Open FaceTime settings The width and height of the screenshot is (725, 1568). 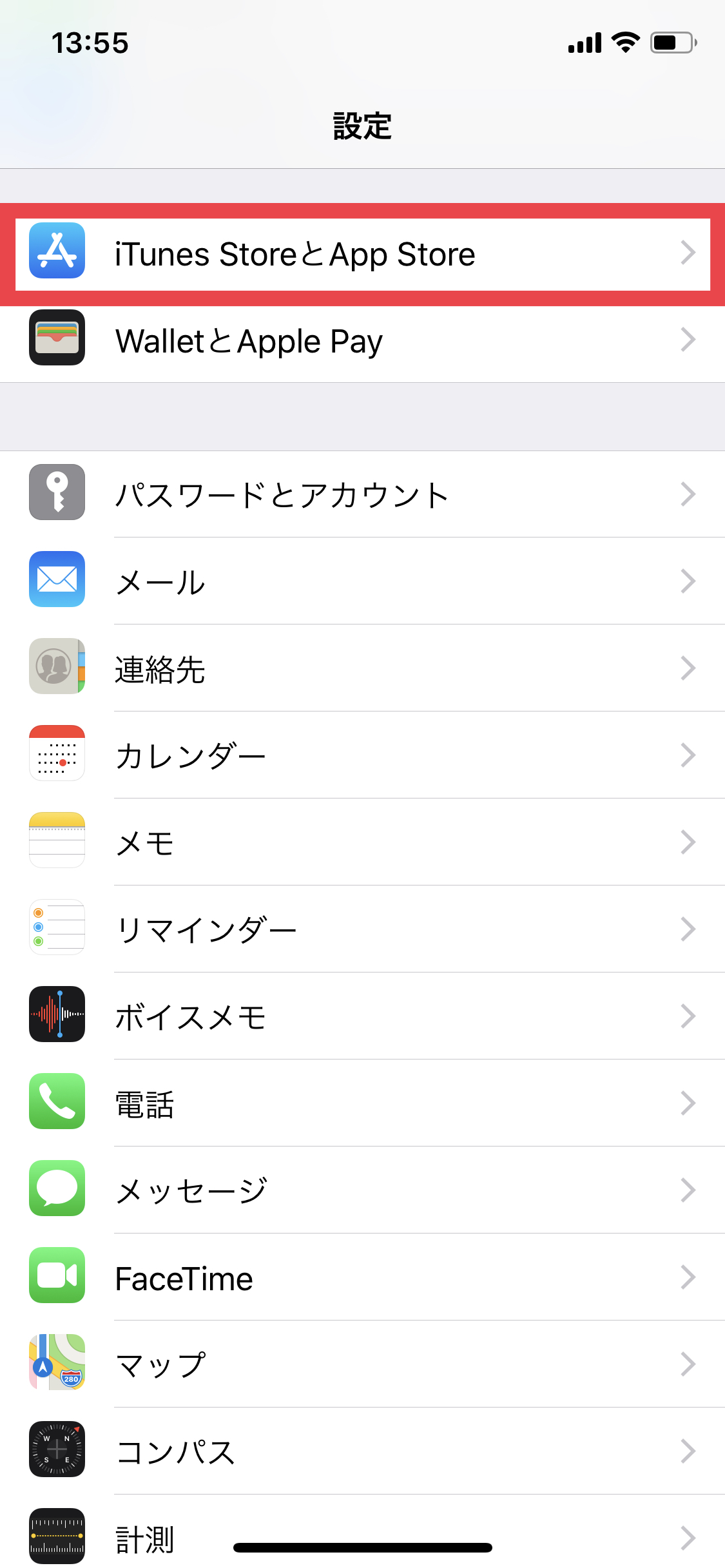(362, 1277)
